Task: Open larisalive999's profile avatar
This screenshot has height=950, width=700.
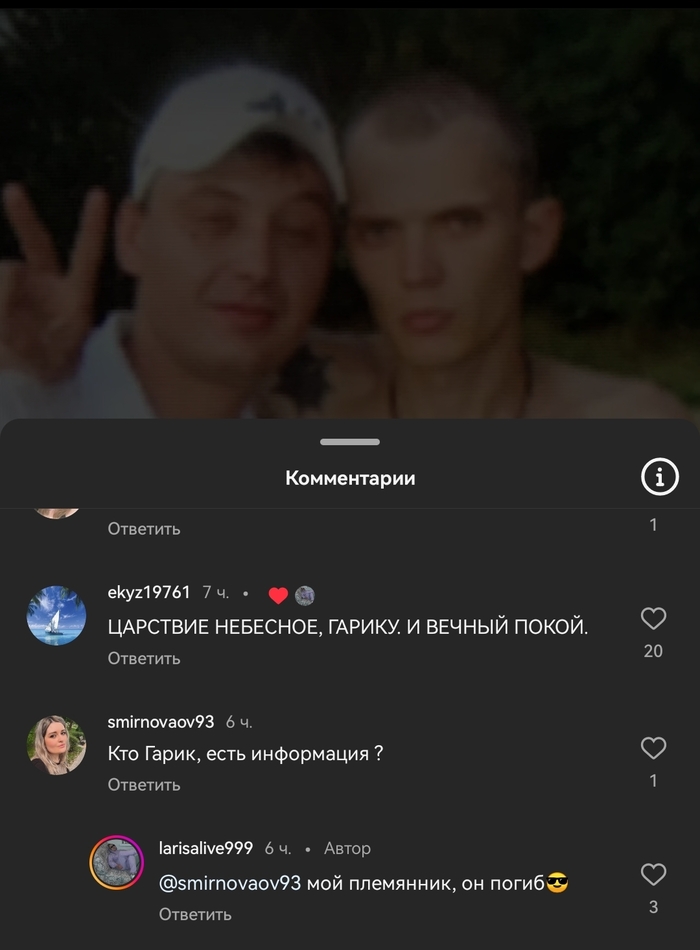Action: tap(117, 862)
